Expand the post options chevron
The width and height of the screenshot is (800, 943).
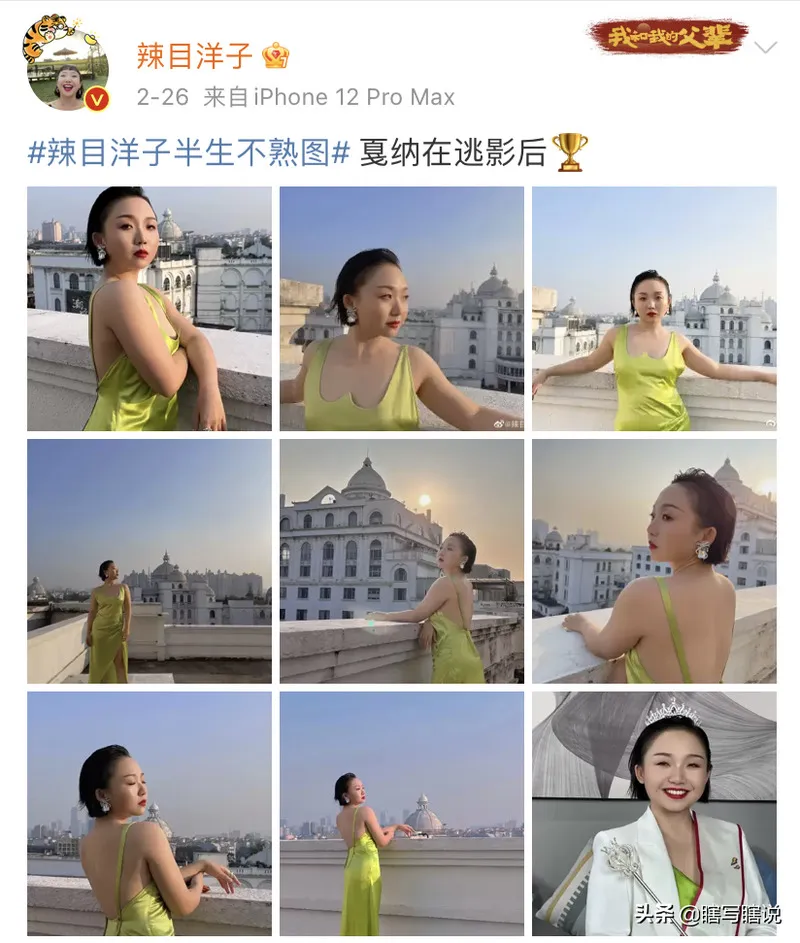coord(765,48)
